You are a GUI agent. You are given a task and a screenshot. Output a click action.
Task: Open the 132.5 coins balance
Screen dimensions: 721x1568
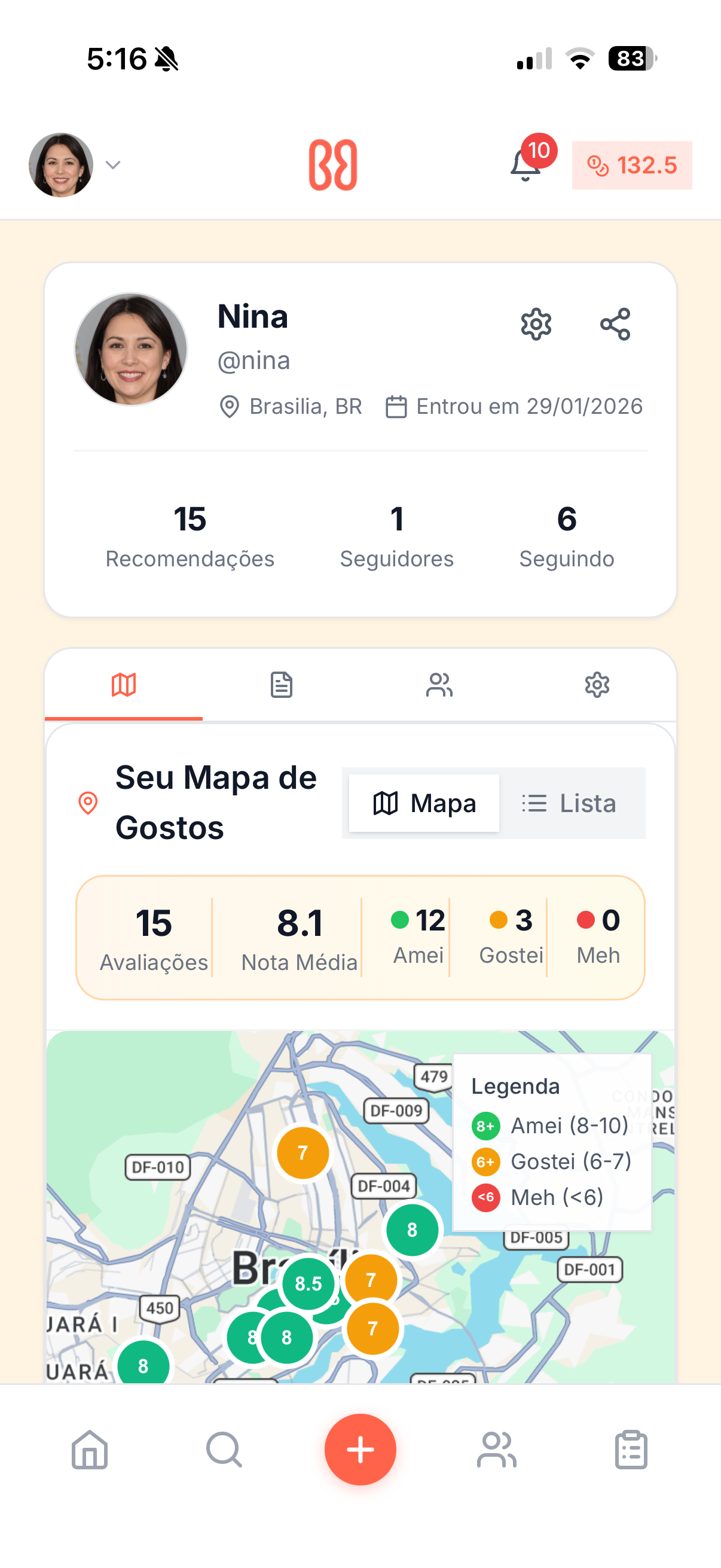(631, 165)
